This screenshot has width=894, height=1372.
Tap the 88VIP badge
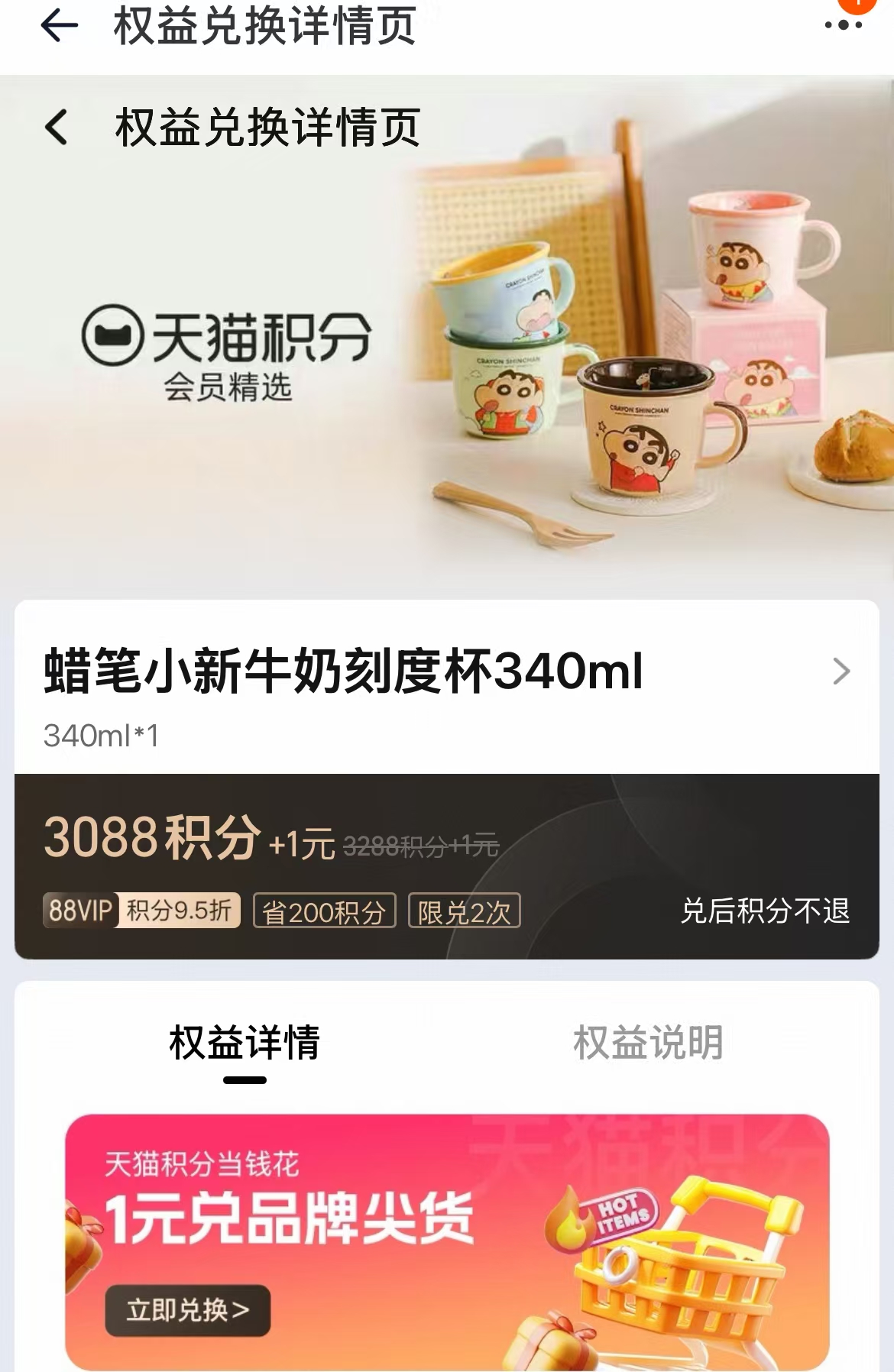tap(76, 910)
